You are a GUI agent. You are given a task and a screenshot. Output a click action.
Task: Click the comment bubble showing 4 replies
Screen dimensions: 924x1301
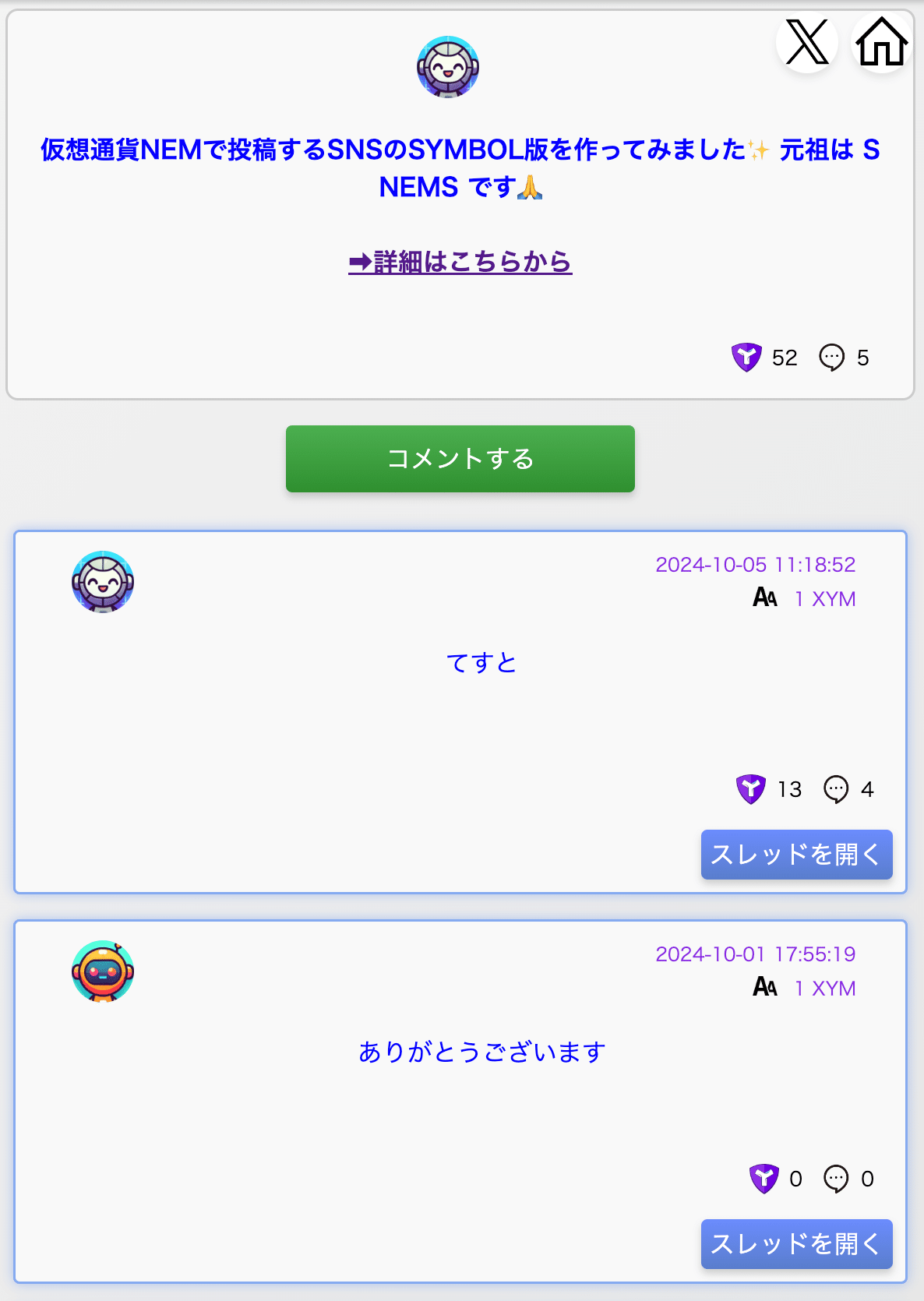pos(838,789)
